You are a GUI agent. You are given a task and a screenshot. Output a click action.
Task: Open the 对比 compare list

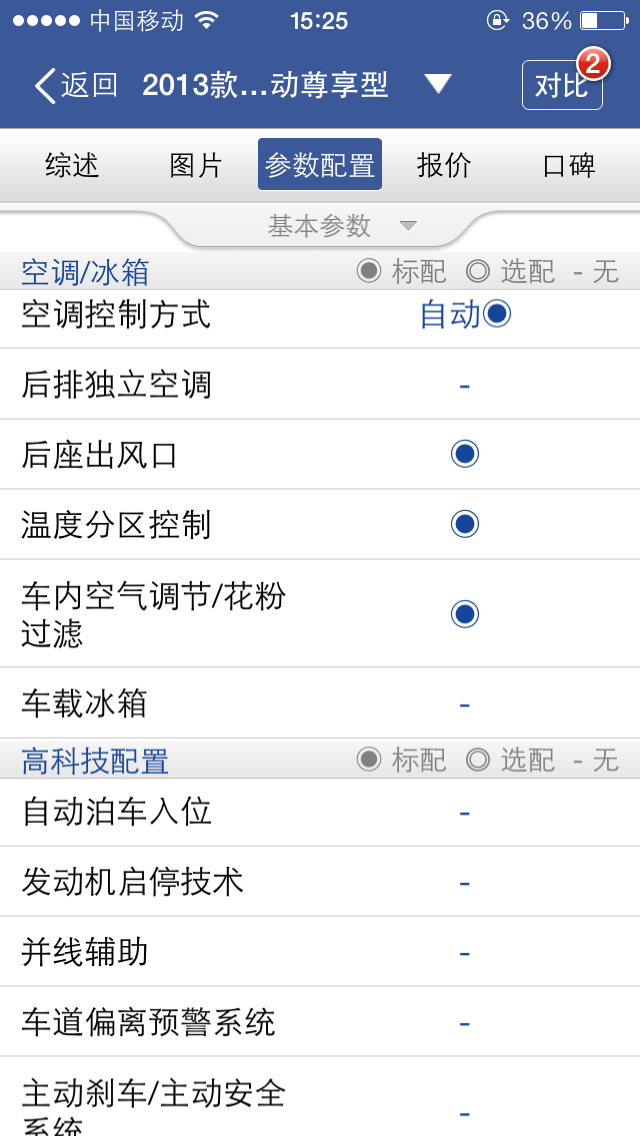pos(562,86)
